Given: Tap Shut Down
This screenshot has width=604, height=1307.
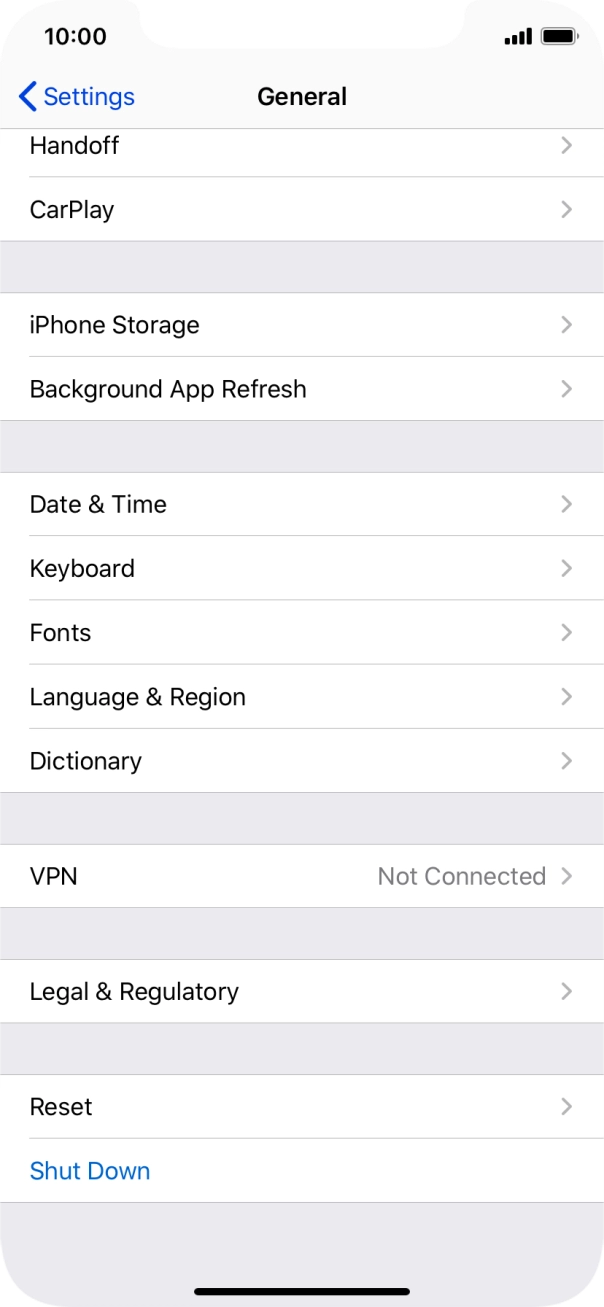Looking at the screenshot, I should coord(302,1170).
